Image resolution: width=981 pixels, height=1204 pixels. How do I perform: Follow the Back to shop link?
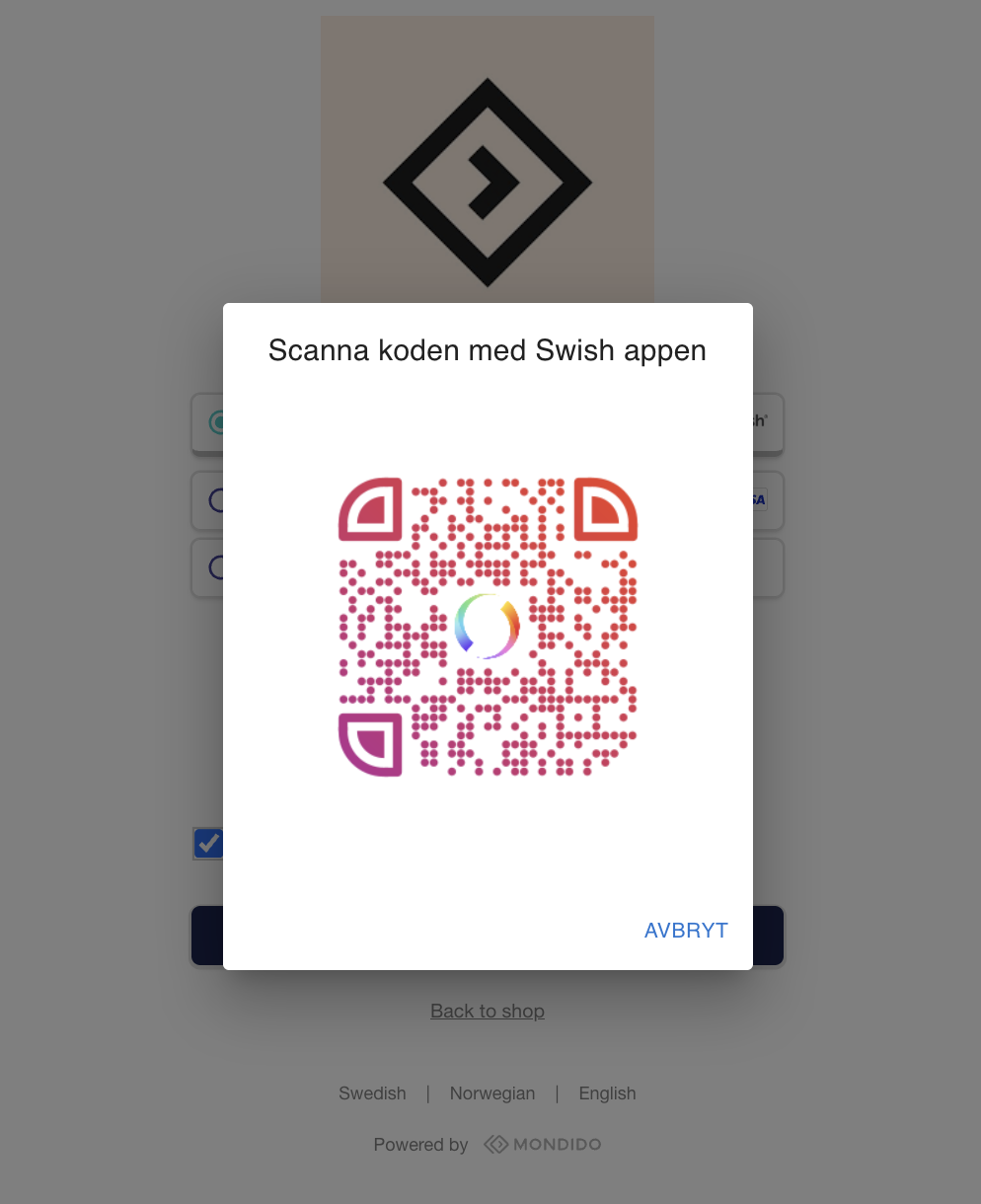(x=488, y=1012)
